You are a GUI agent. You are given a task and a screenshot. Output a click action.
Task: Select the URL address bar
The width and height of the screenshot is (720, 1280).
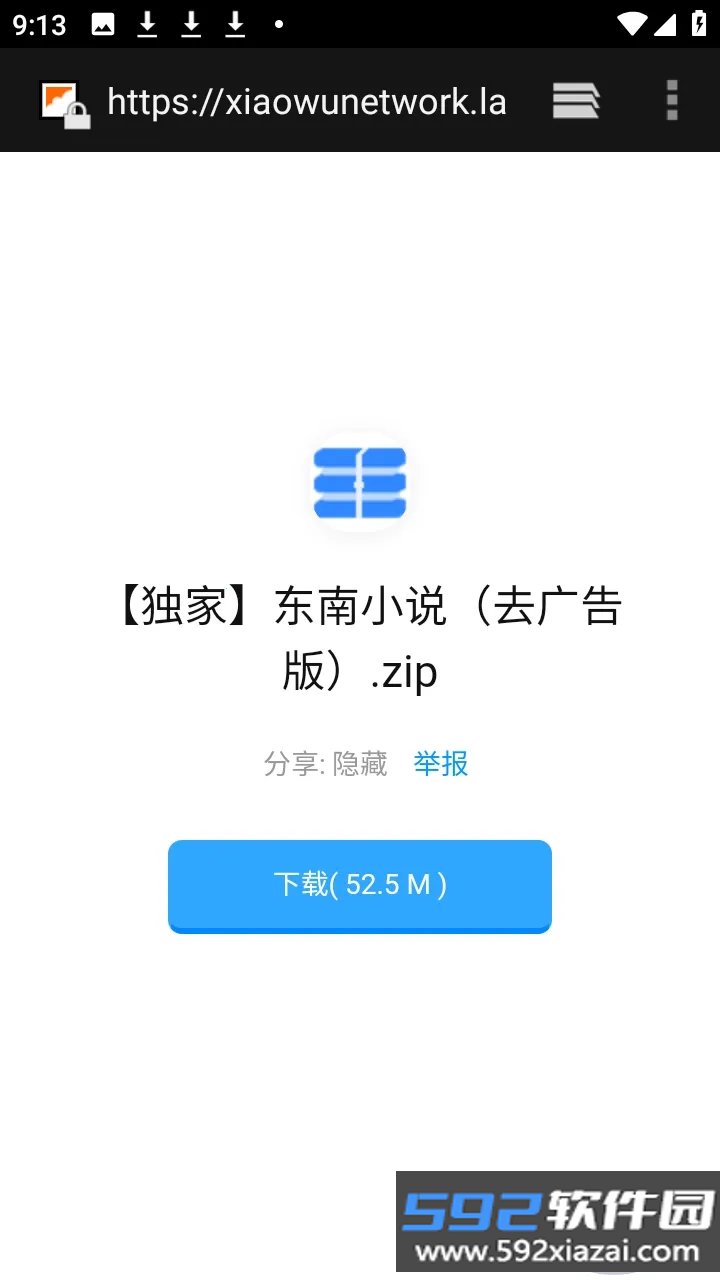coord(306,101)
